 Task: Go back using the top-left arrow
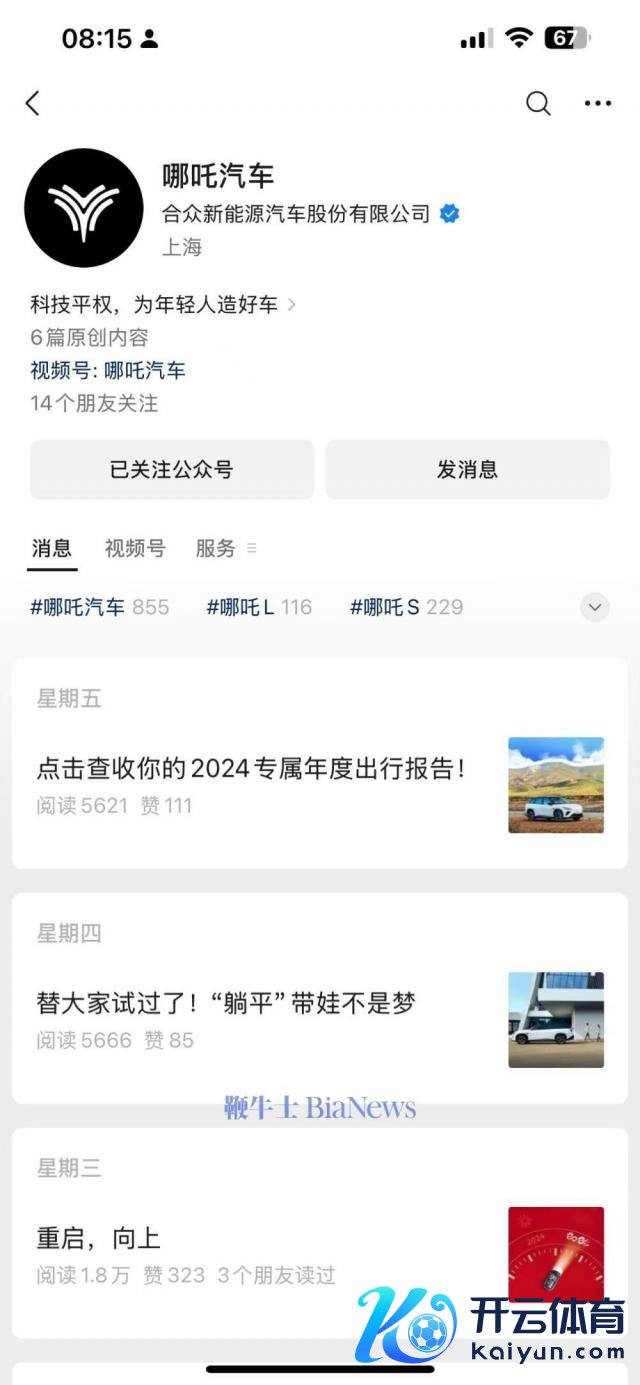click(33, 103)
